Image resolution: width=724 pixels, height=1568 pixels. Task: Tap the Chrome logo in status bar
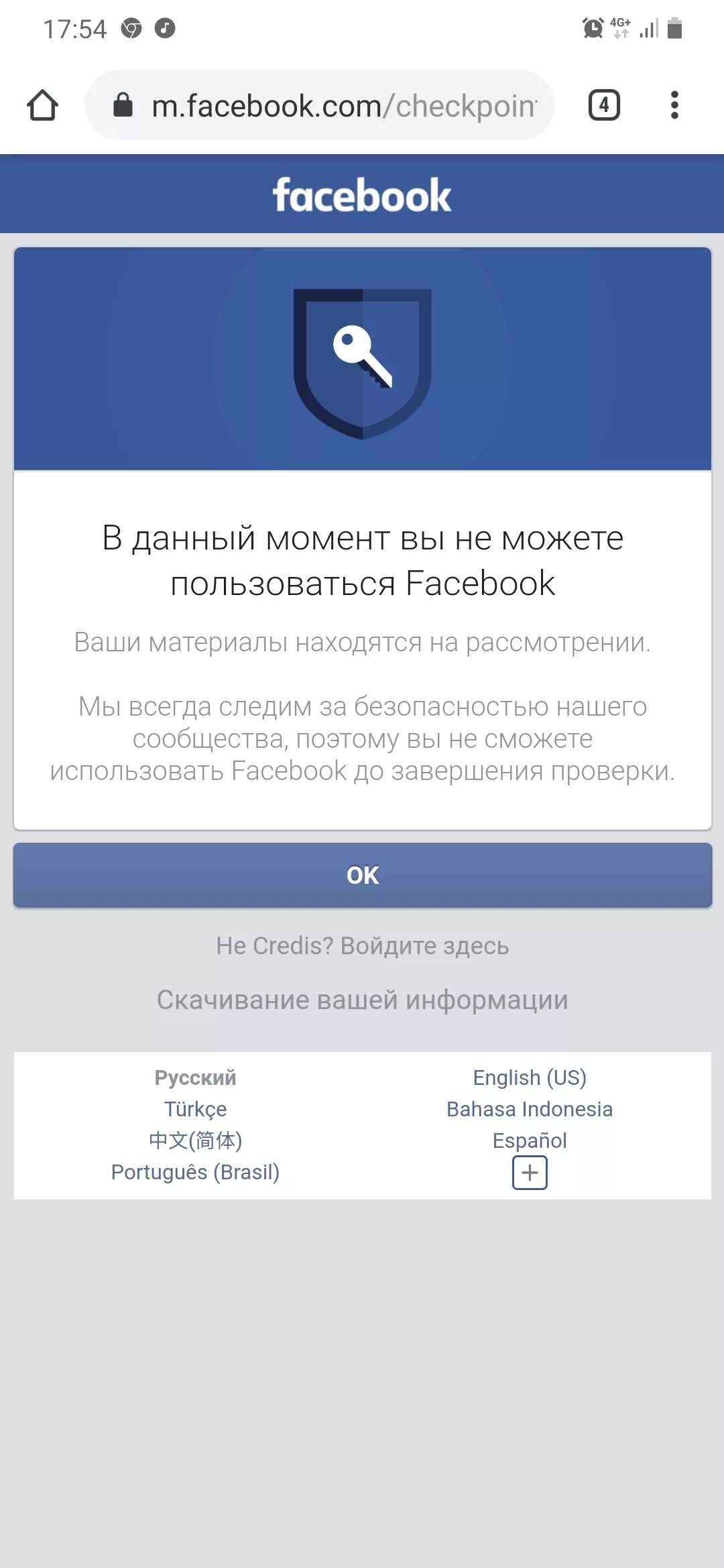point(131,29)
